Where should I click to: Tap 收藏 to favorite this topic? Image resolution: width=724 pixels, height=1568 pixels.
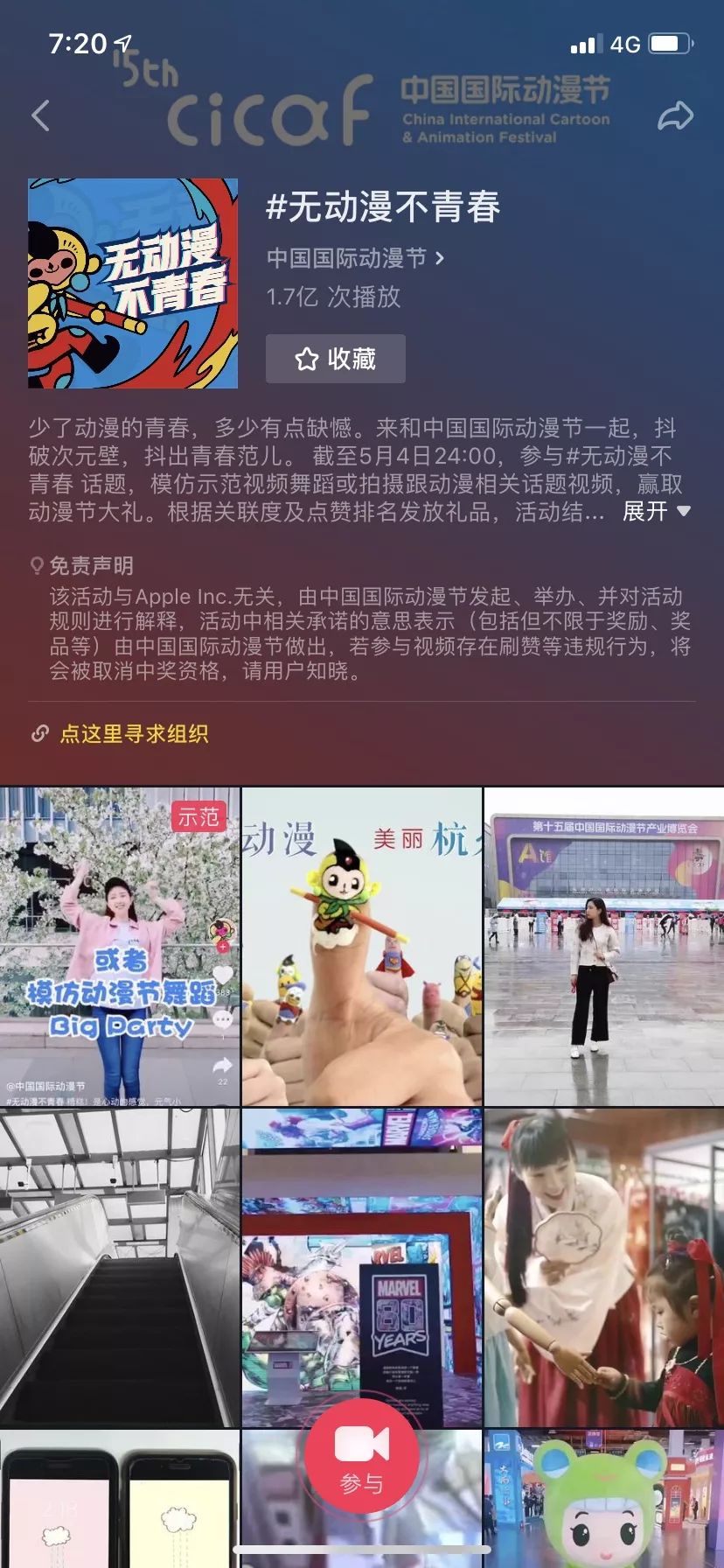pos(335,359)
